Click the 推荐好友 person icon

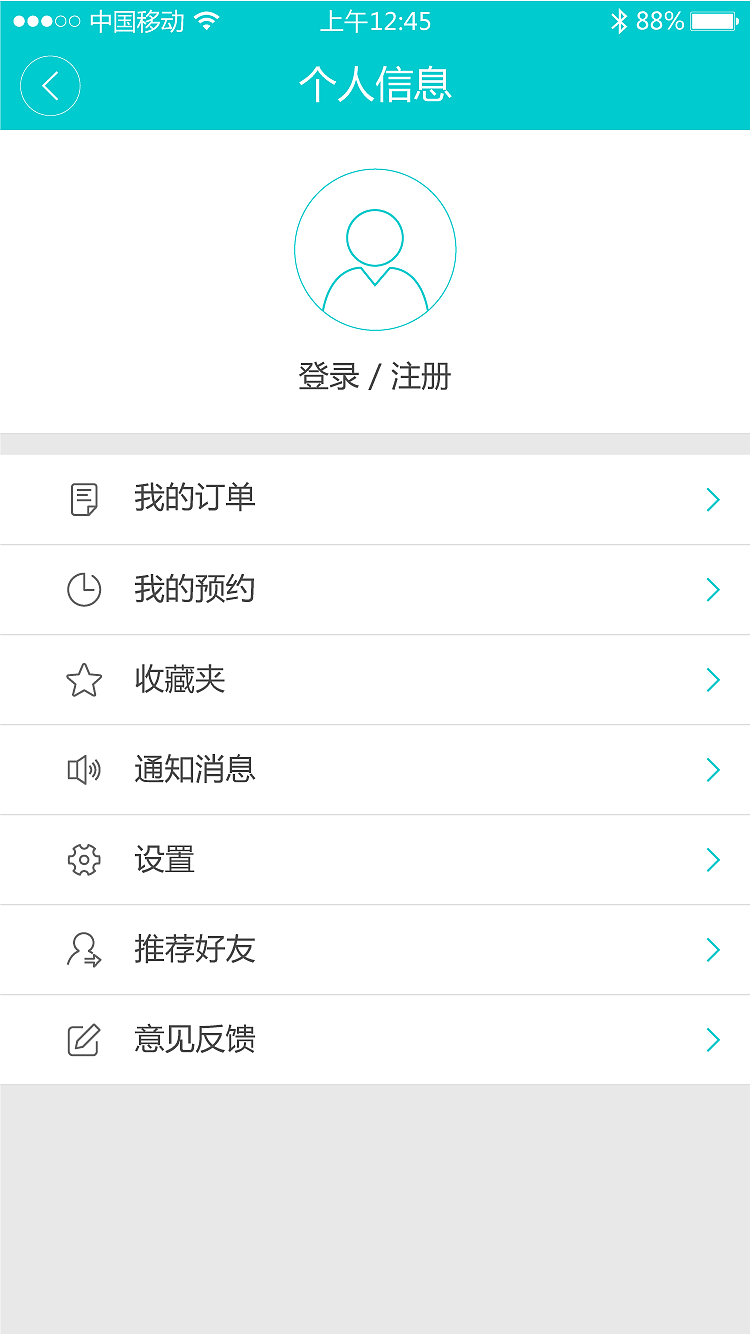coord(85,949)
